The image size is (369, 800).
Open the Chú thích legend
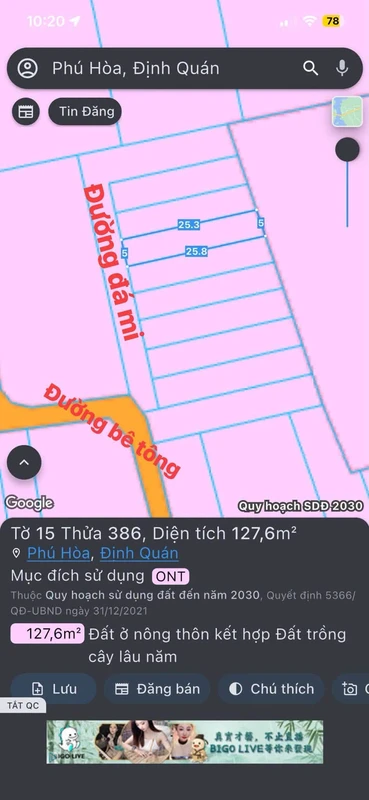(x=271, y=689)
